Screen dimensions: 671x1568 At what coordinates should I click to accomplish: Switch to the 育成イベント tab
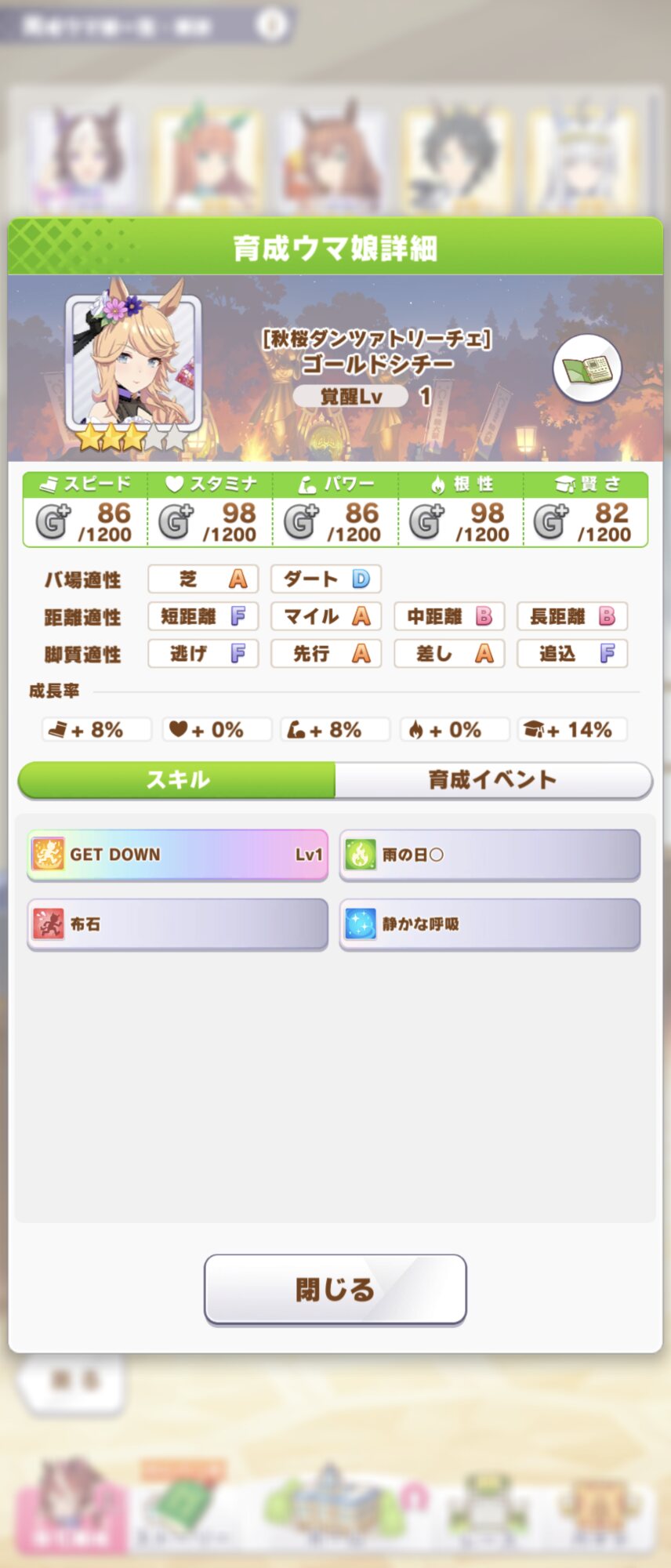(492, 779)
